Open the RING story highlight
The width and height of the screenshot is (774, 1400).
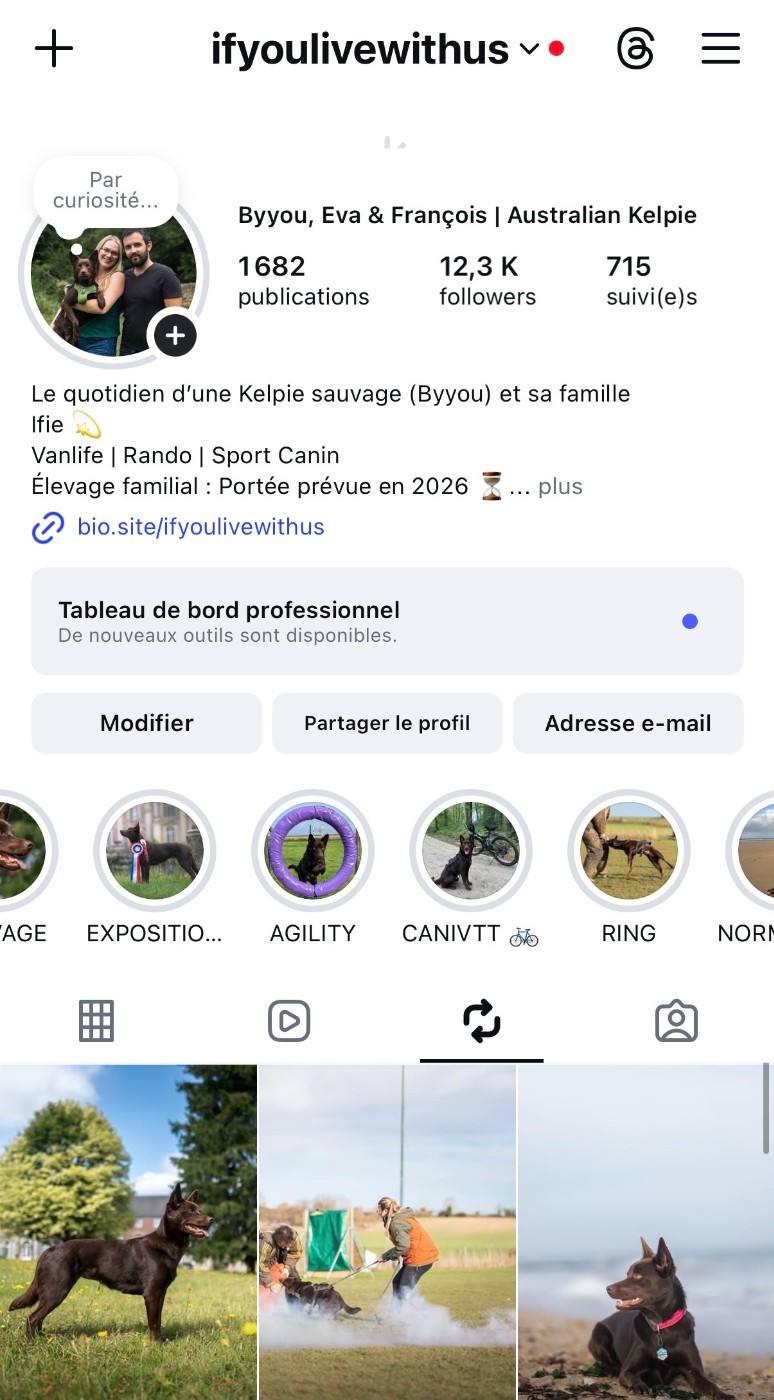tap(628, 851)
